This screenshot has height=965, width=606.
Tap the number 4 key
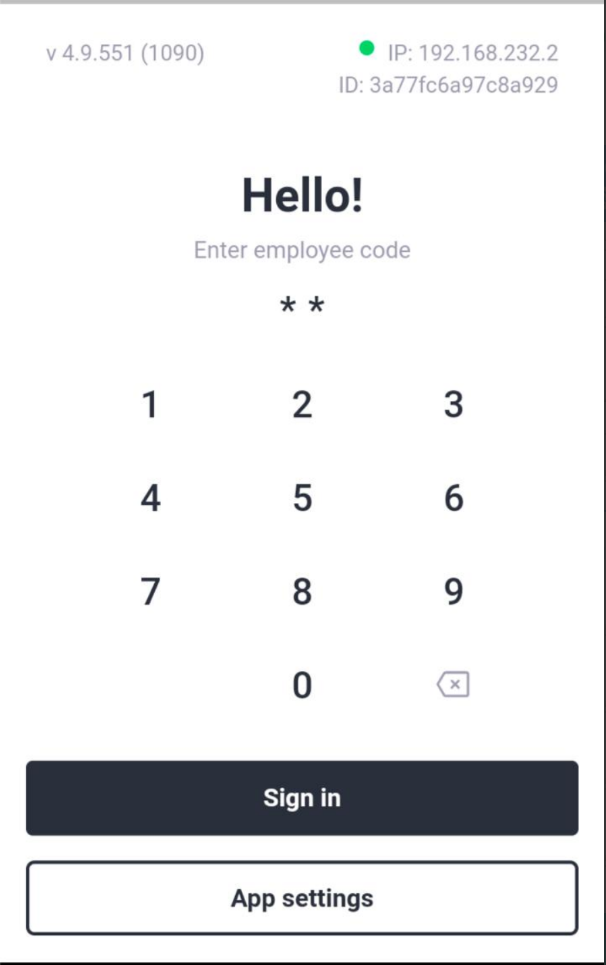coord(150,498)
